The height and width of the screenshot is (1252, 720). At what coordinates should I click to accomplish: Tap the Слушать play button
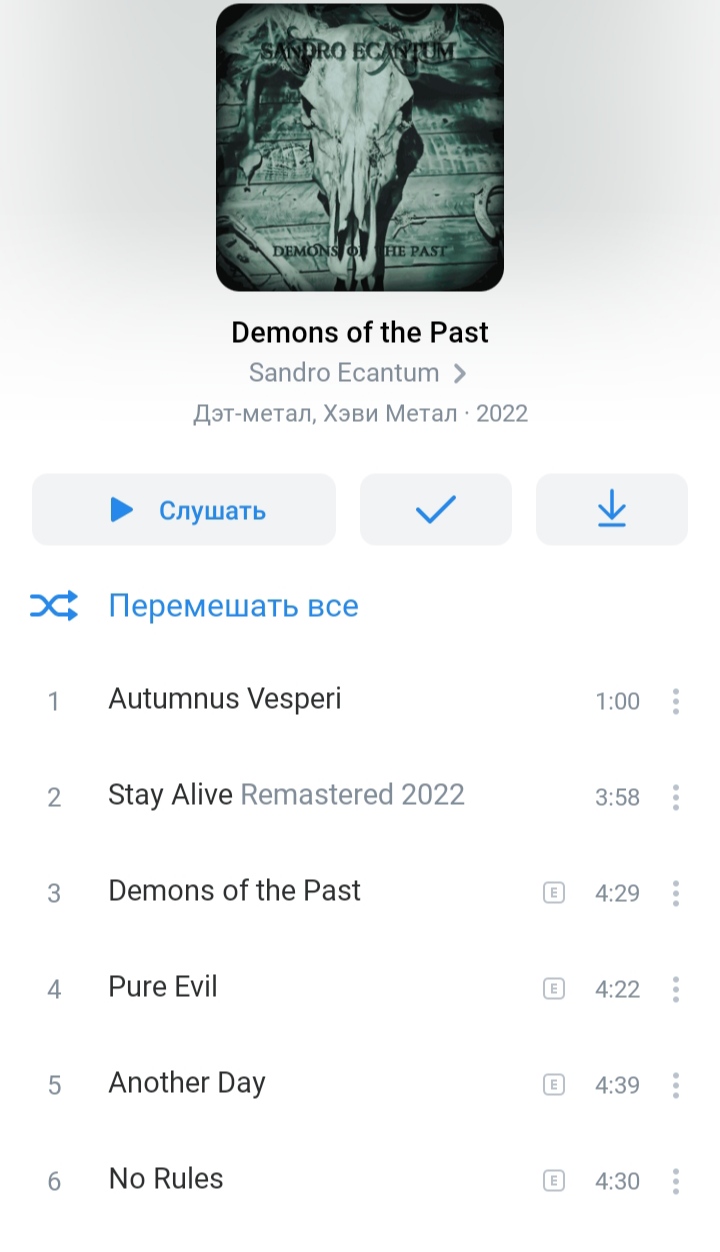[x=184, y=510]
